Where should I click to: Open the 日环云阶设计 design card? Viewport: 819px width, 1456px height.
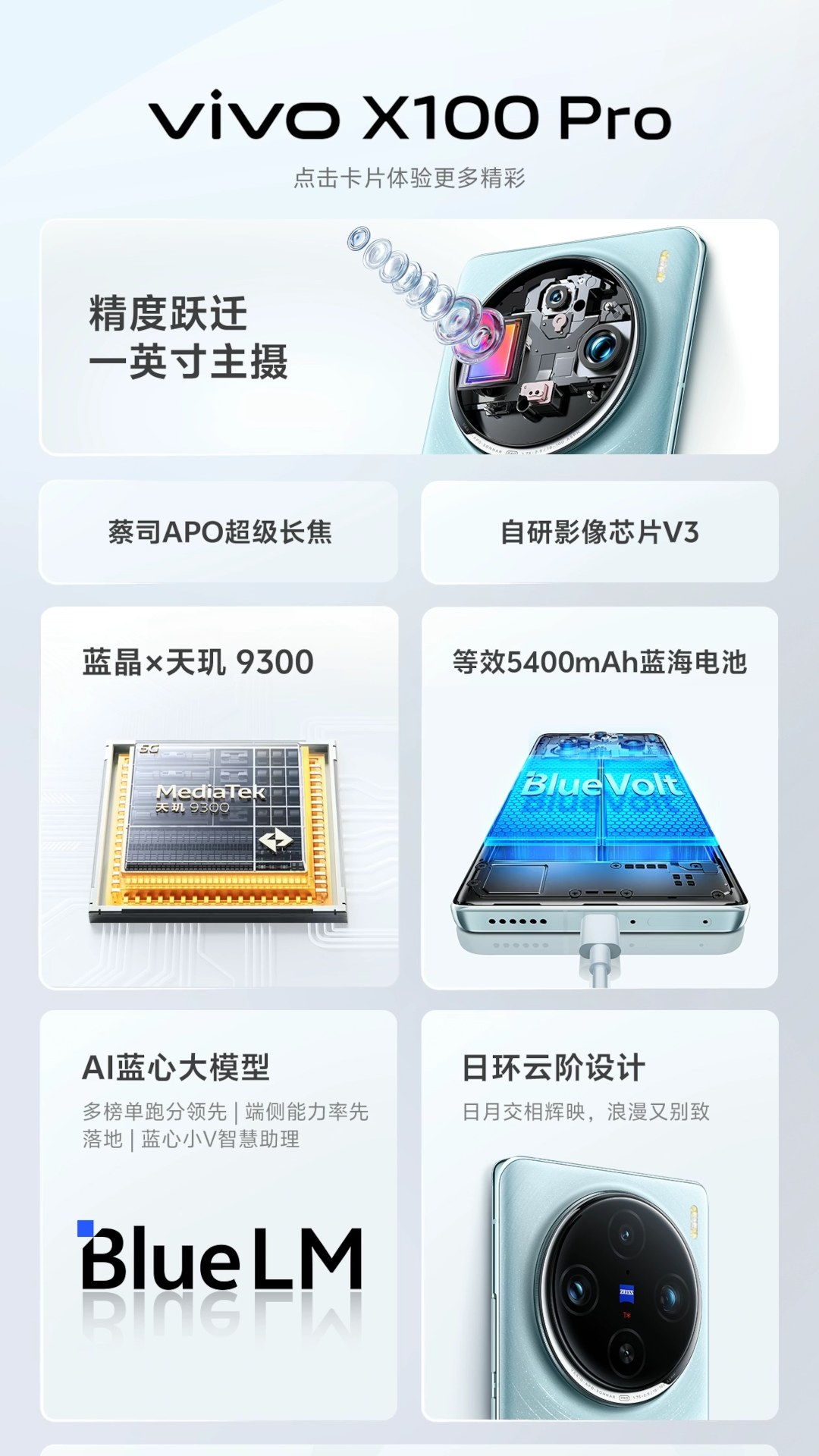tap(600, 1215)
